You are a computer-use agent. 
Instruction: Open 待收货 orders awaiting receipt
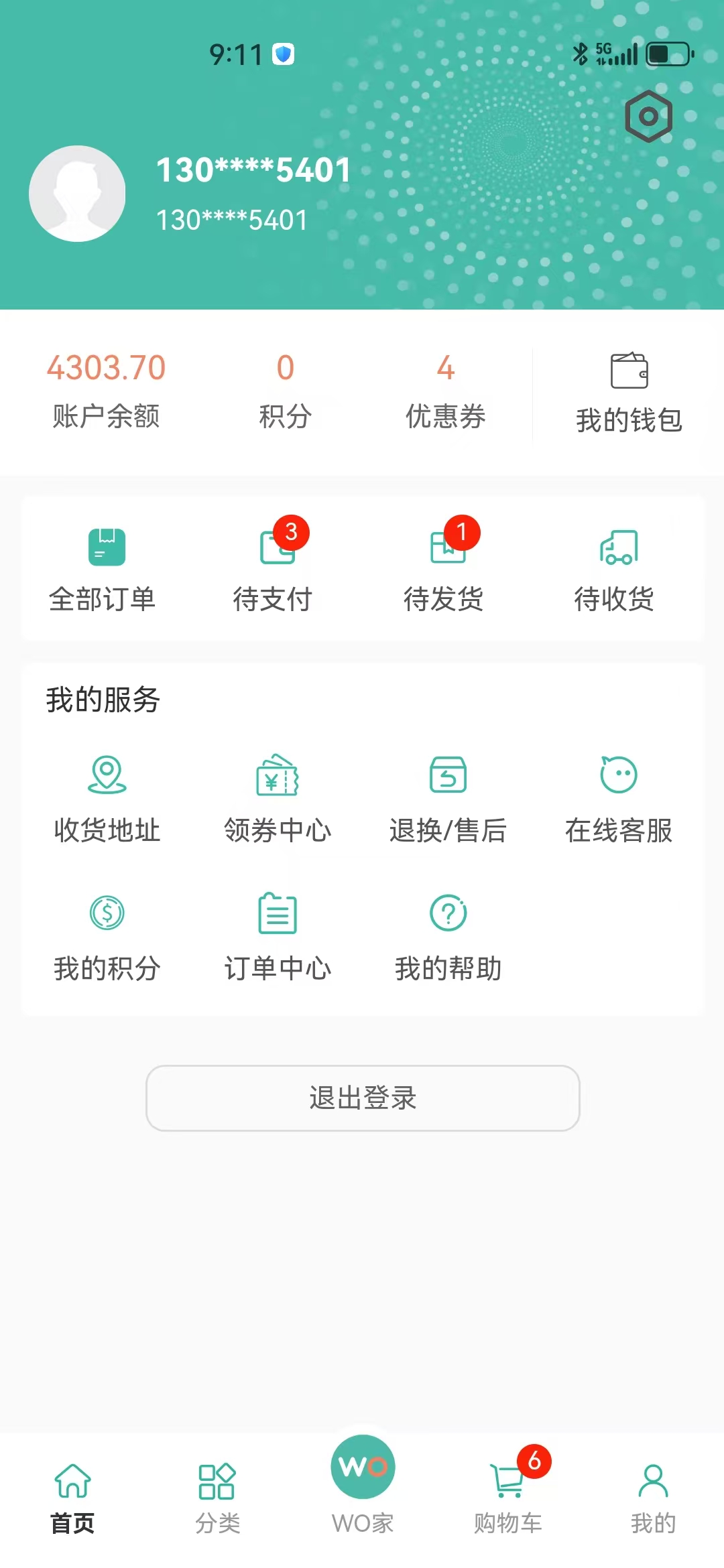(614, 570)
